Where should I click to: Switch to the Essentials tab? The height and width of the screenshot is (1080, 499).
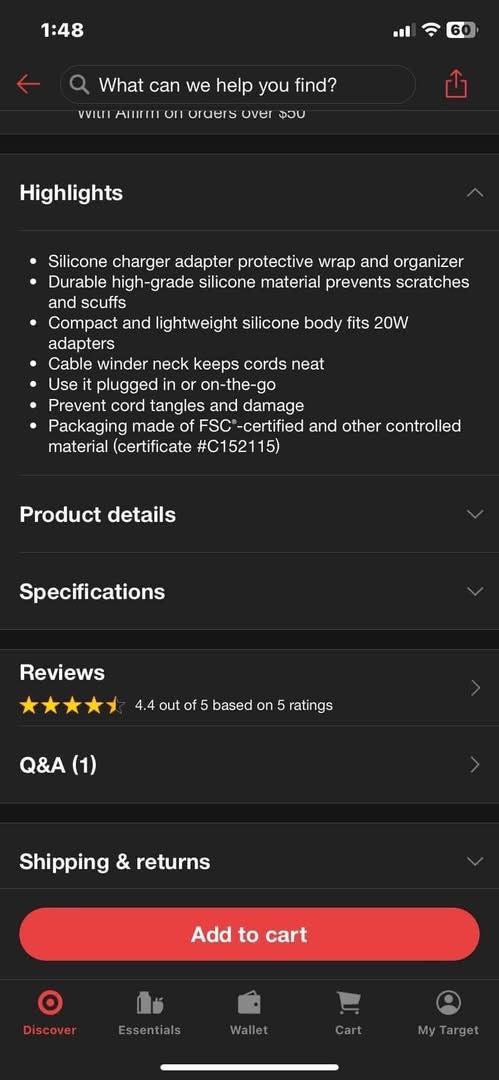[150, 1013]
